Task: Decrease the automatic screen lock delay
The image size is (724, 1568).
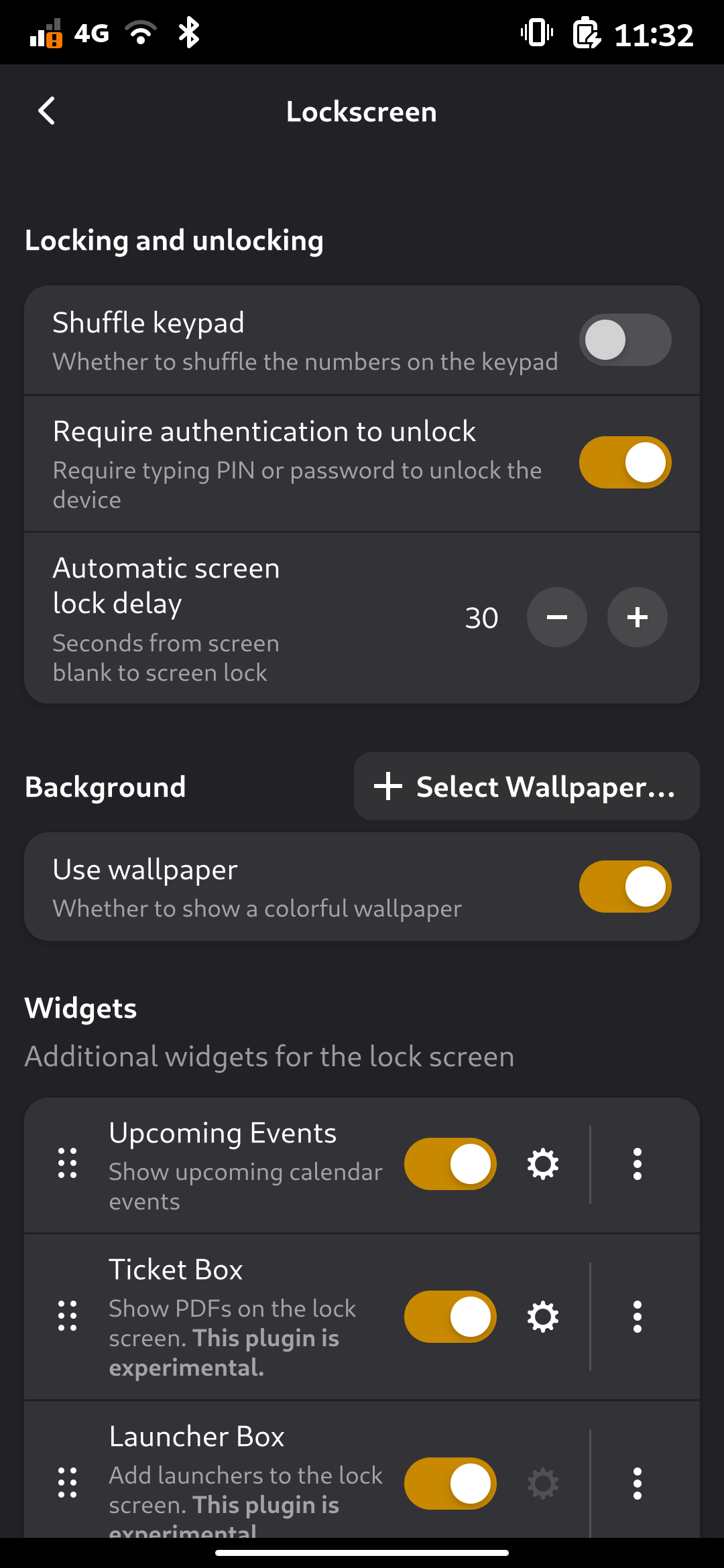Action: coord(556,617)
